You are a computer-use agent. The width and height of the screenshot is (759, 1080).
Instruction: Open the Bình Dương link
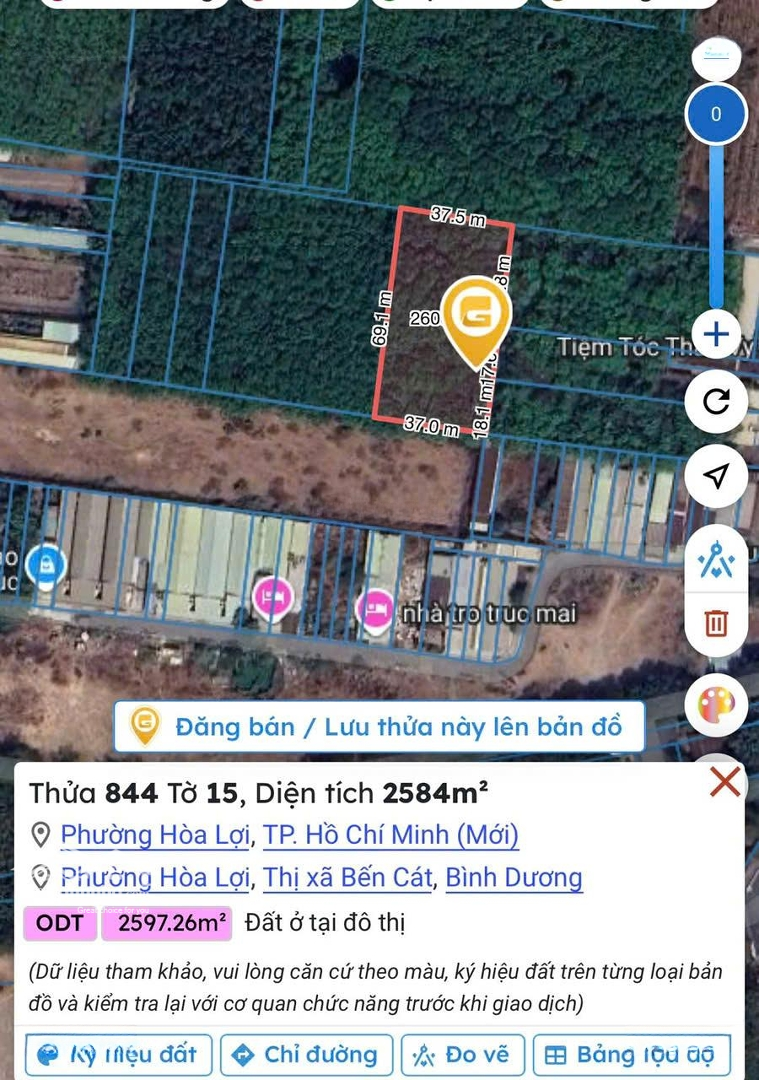coord(513,878)
